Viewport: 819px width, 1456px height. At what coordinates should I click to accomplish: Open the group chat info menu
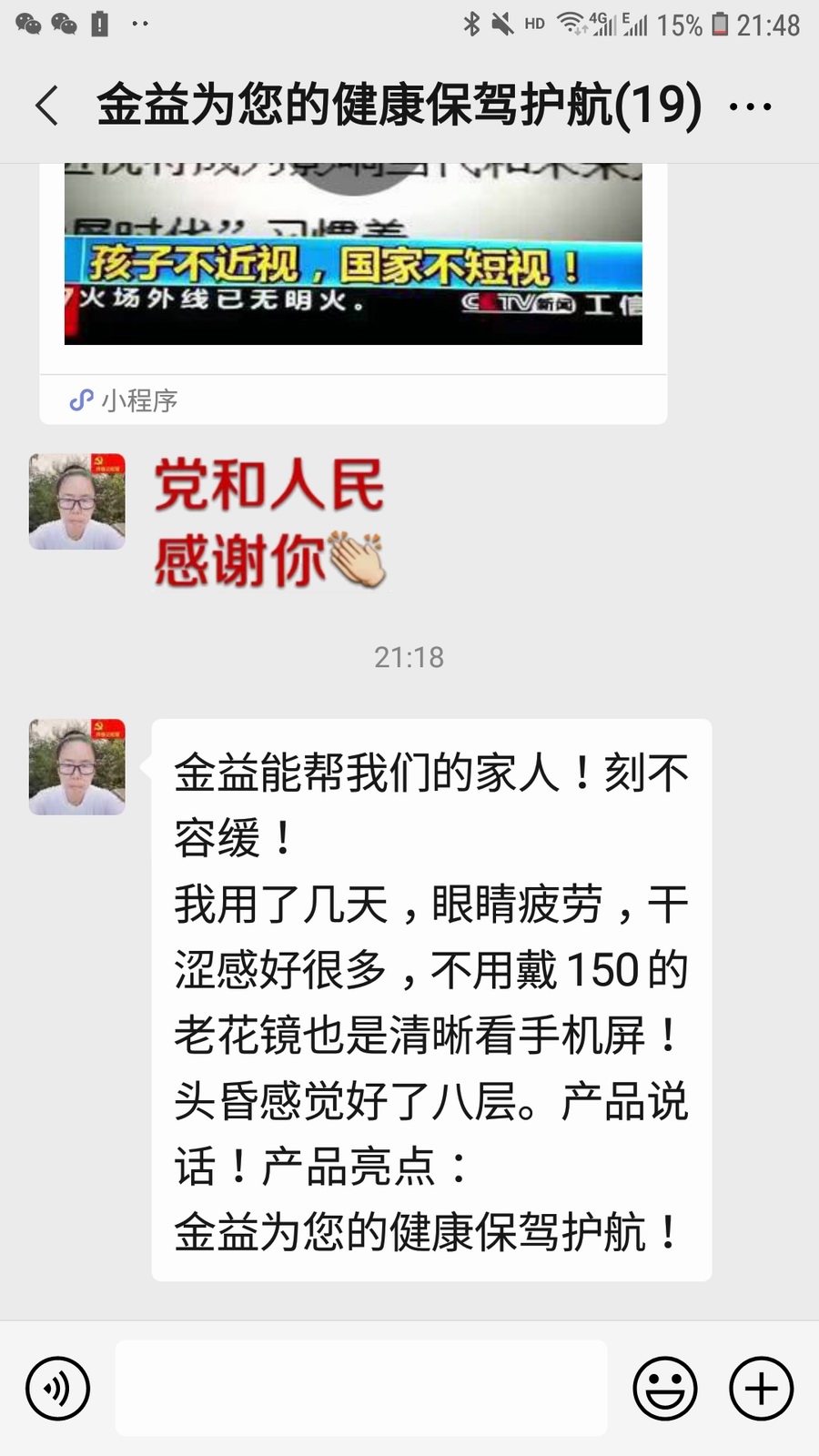click(x=751, y=107)
